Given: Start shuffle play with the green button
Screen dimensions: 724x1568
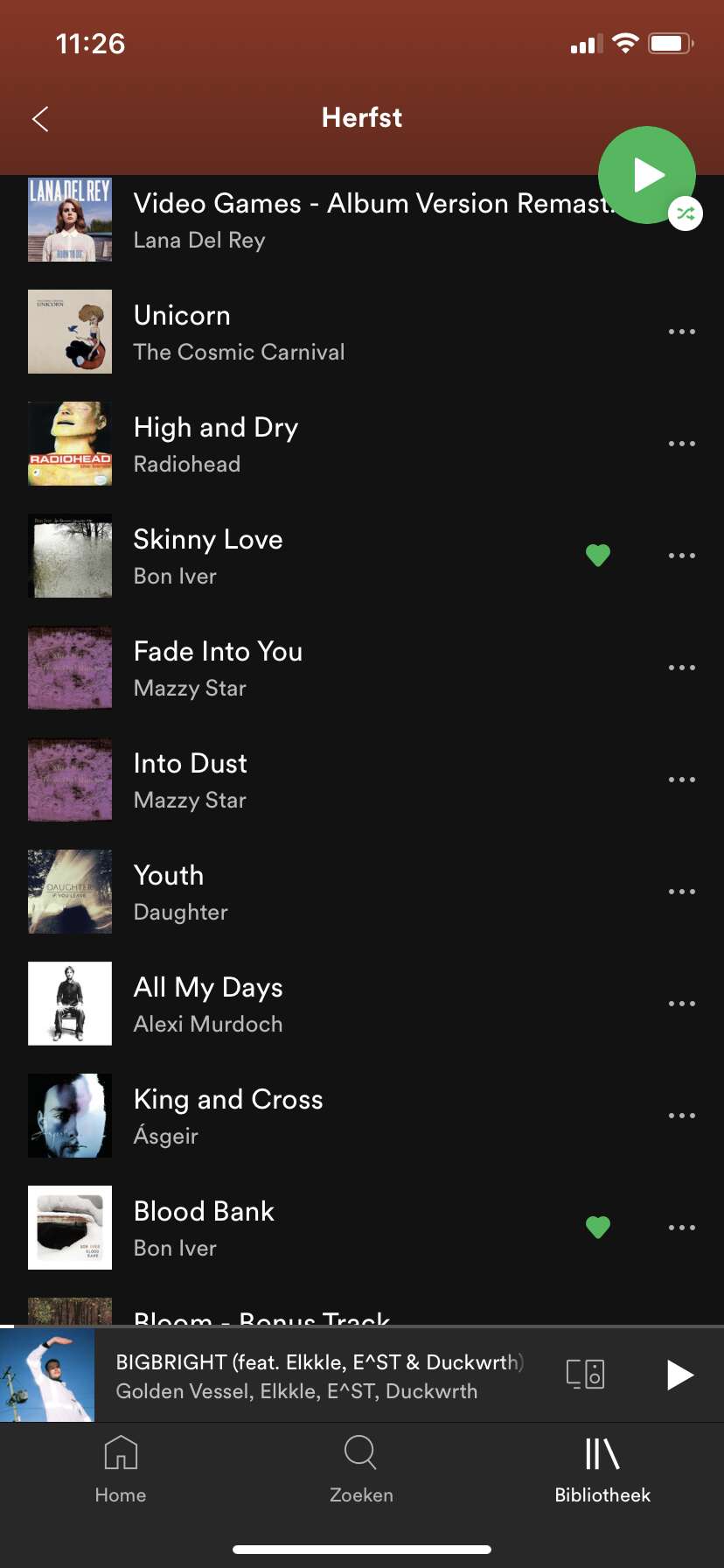Looking at the screenshot, I should [647, 175].
